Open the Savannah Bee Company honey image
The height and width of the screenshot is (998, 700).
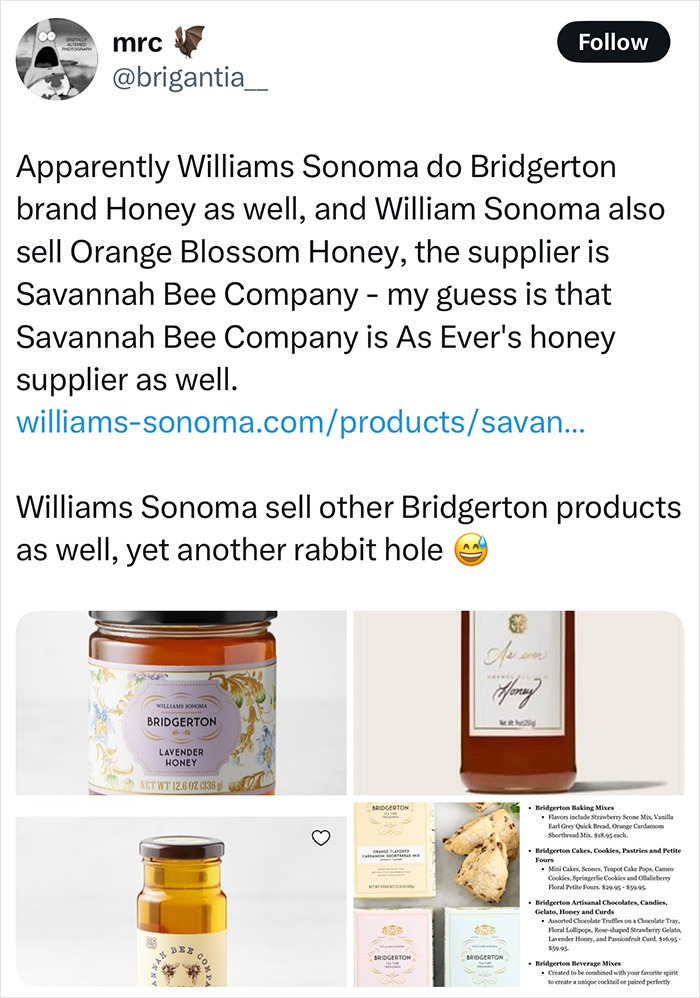coord(181,906)
